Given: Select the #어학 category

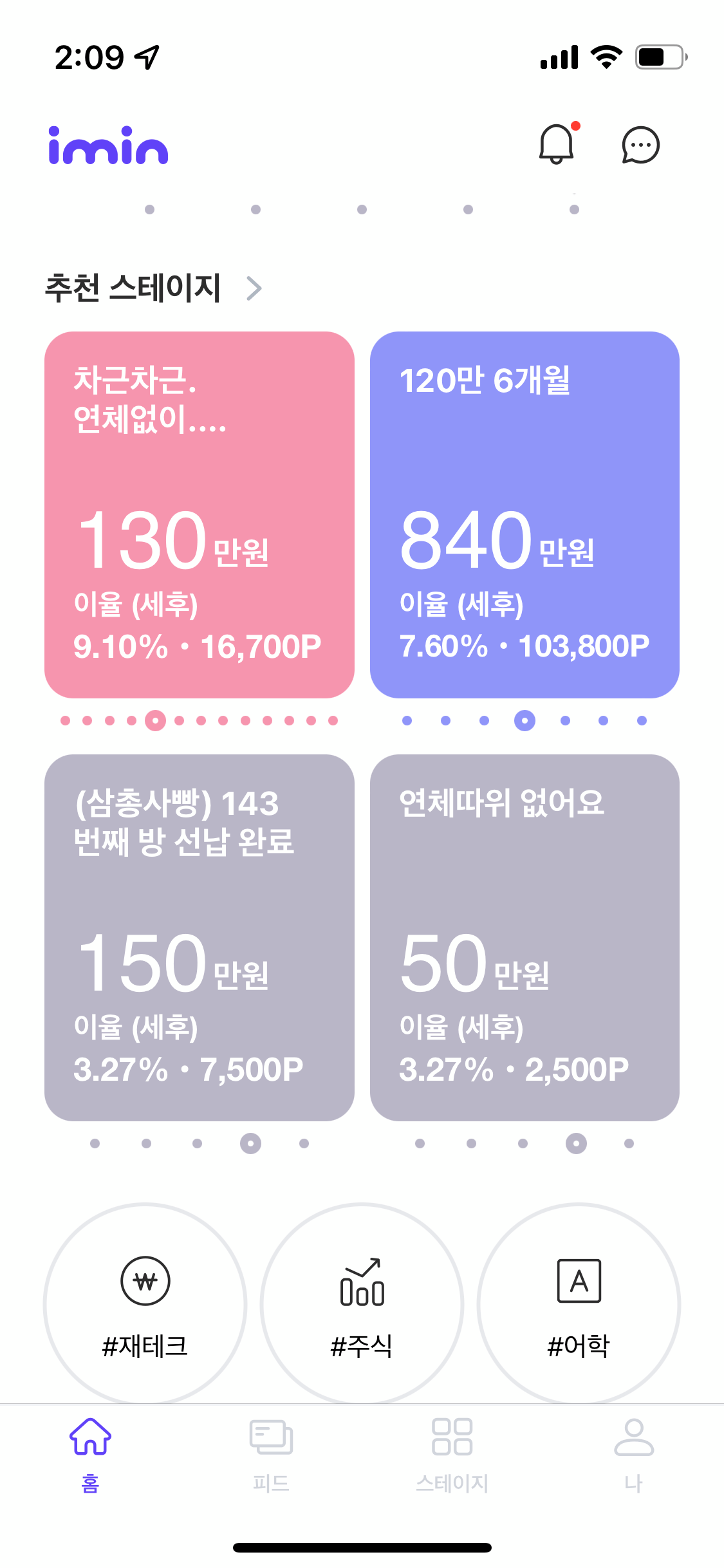Looking at the screenshot, I should (579, 1303).
